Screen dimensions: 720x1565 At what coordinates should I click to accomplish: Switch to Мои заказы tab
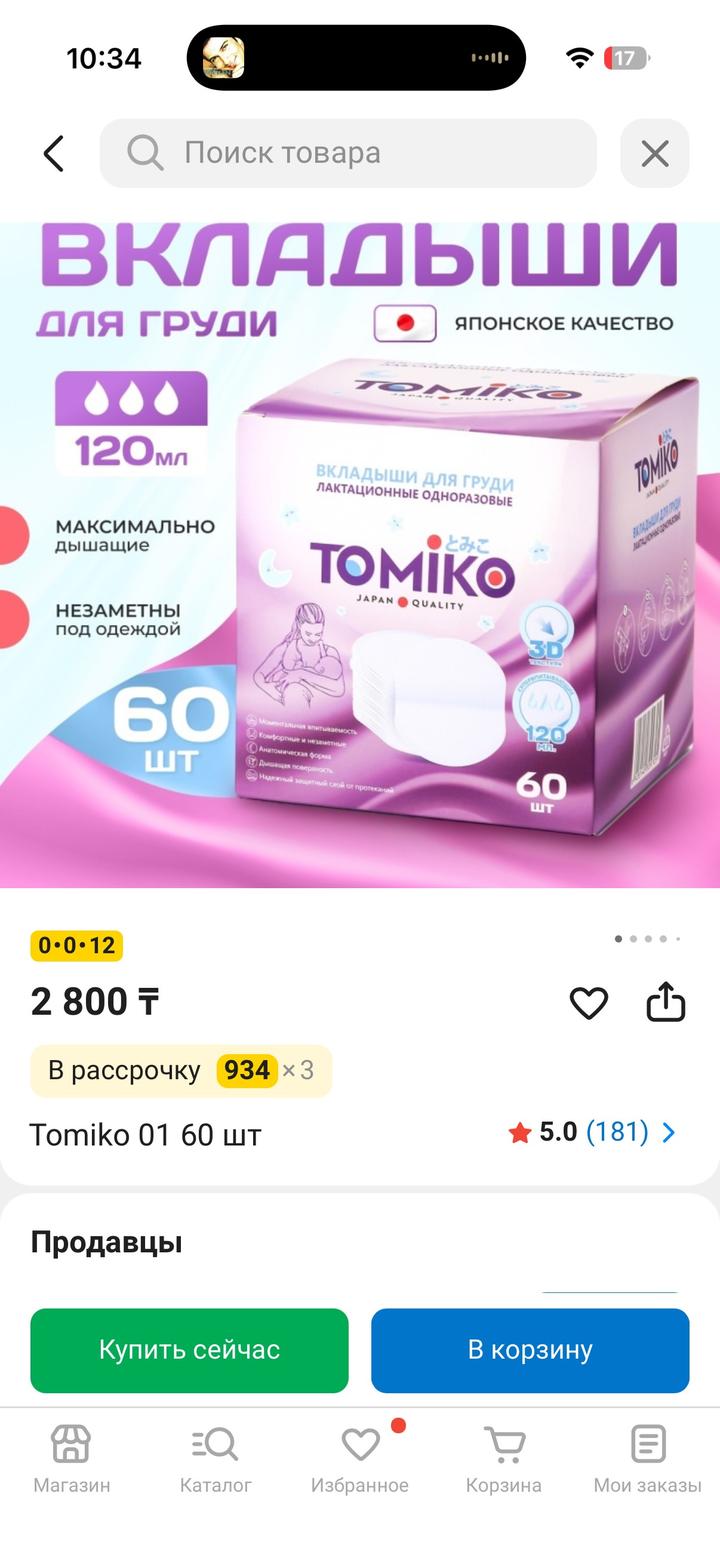point(647,1460)
